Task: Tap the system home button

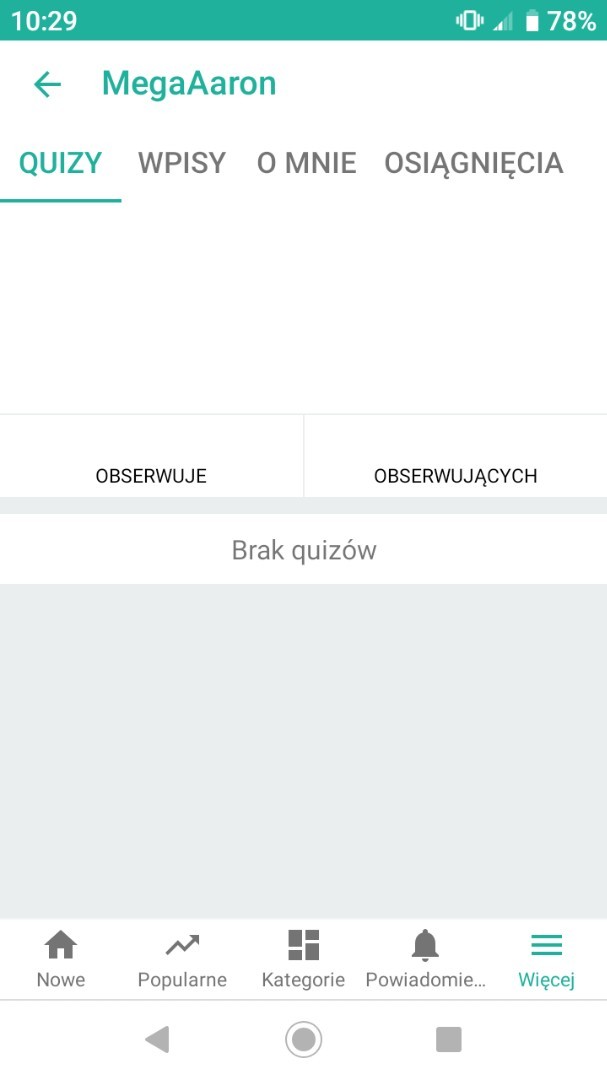Action: (303, 1040)
